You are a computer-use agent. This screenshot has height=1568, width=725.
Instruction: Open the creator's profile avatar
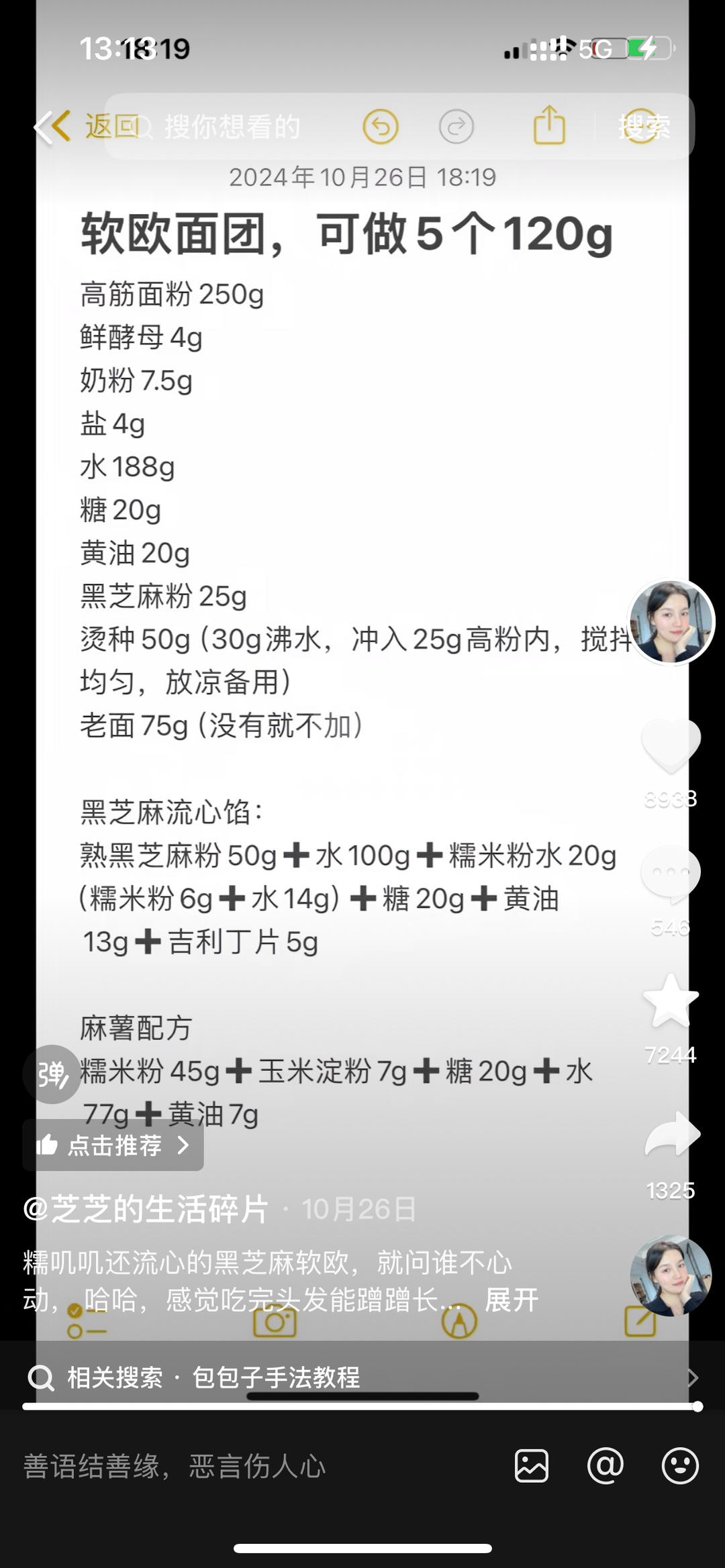click(671, 622)
